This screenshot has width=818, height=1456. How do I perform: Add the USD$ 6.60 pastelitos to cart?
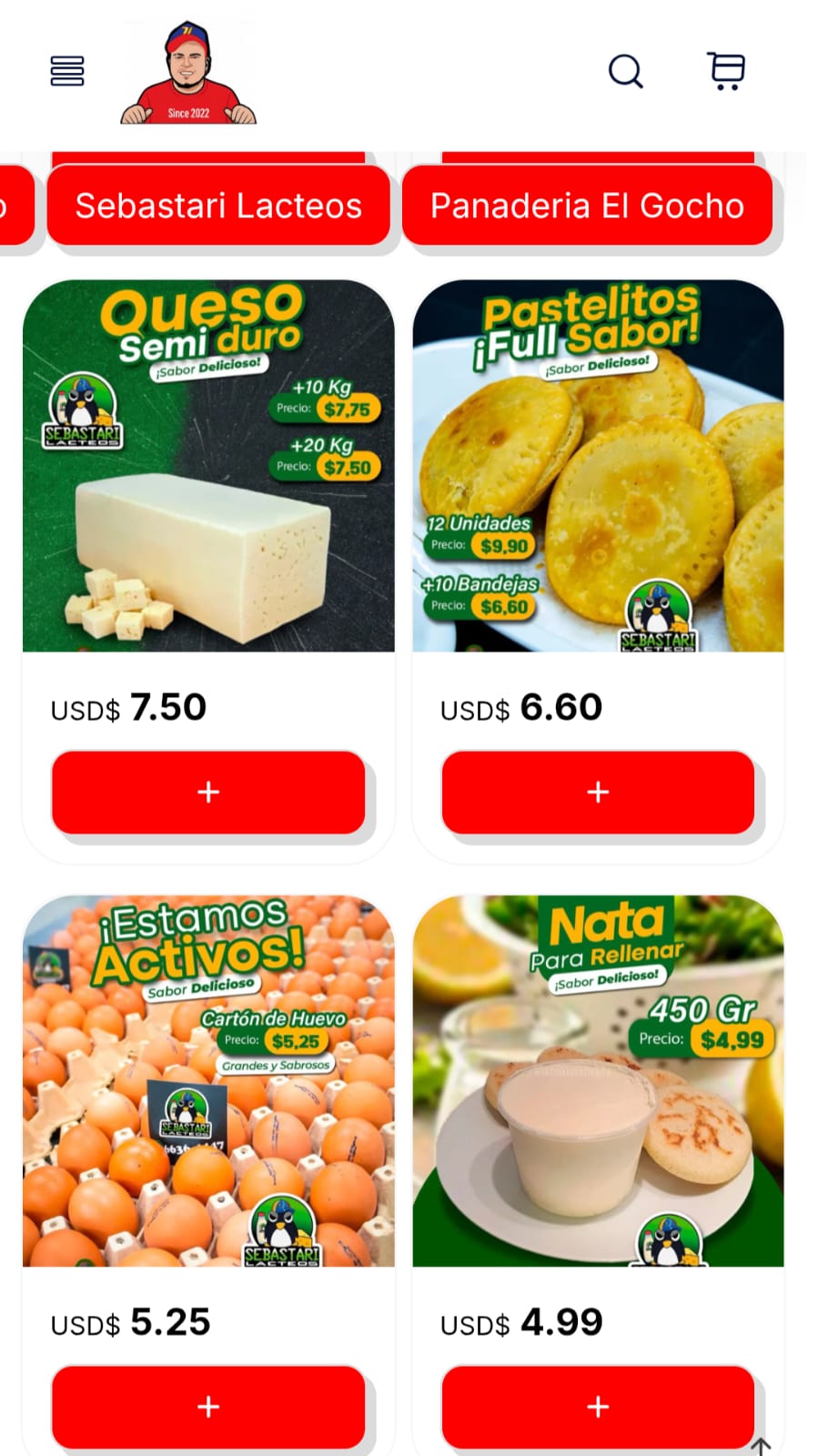tap(598, 792)
